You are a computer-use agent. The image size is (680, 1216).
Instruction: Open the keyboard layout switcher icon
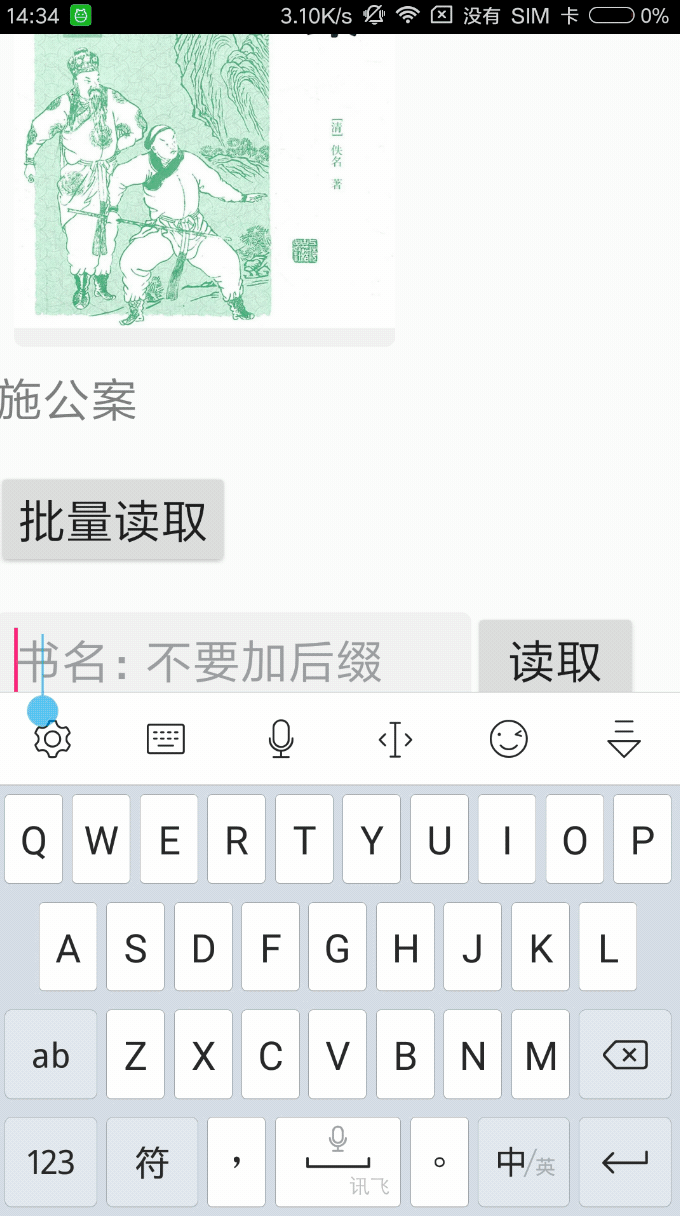pos(166,740)
